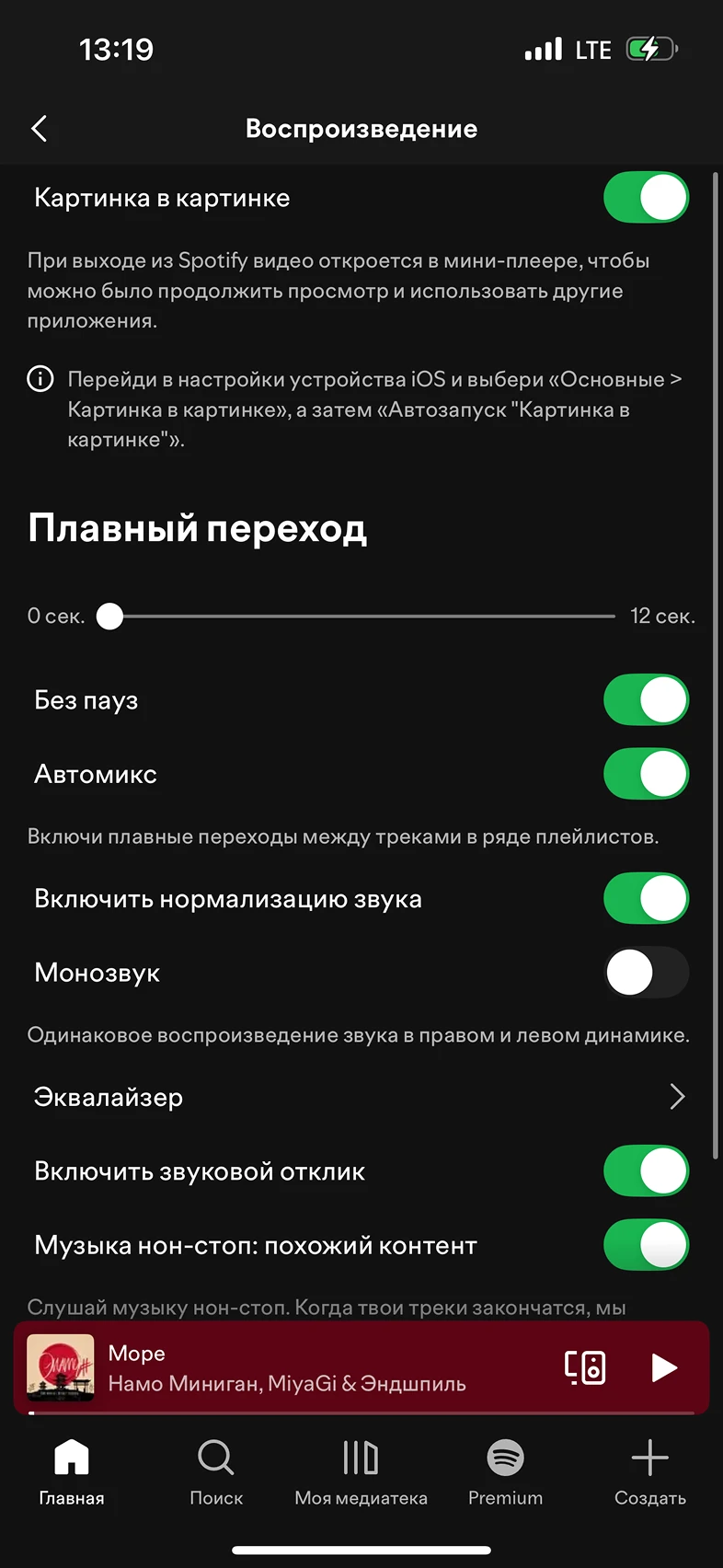
Task: Go to Моя медиатека
Action: (x=361, y=1471)
